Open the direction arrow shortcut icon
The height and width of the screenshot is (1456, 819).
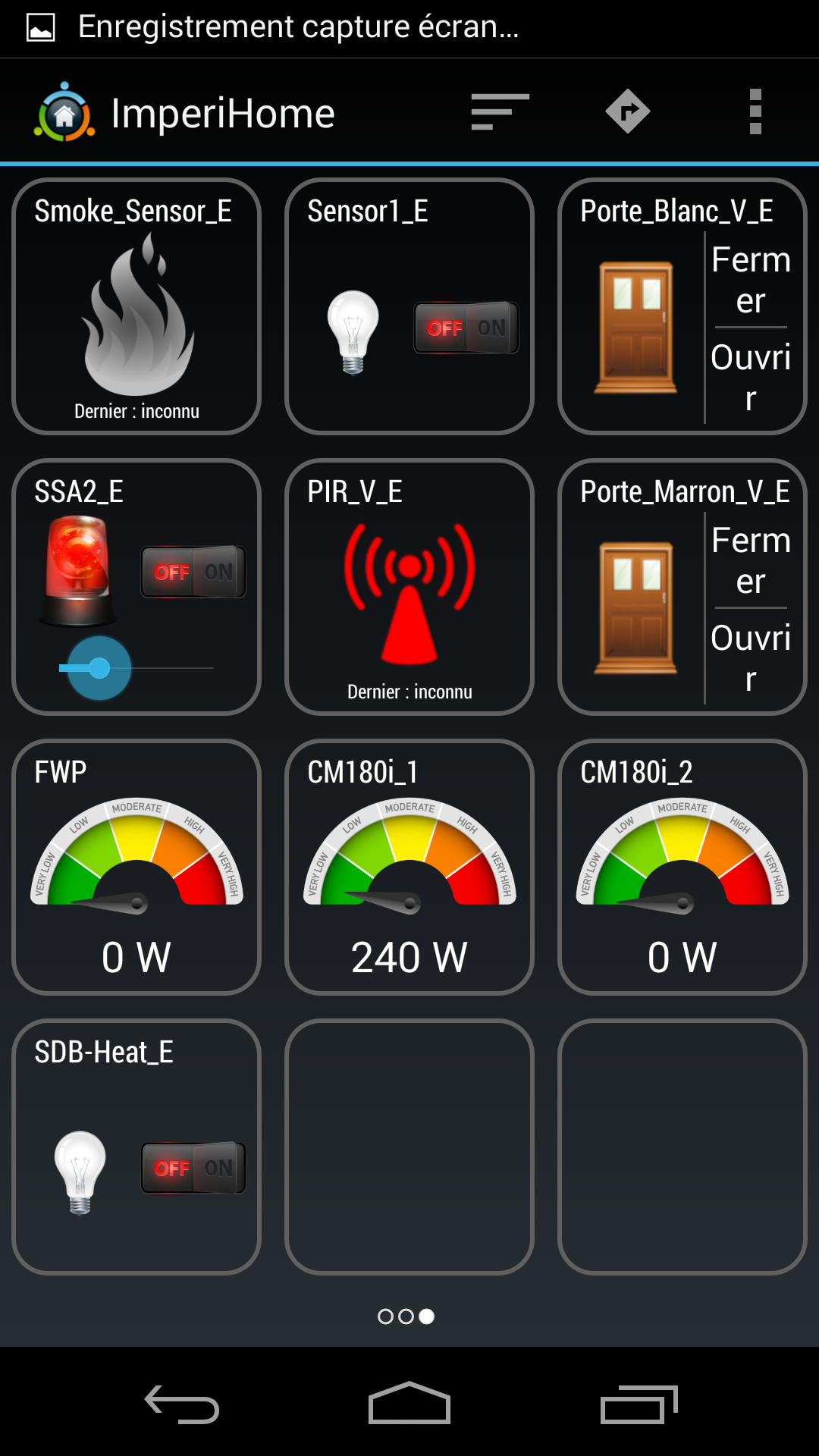click(x=627, y=112)
